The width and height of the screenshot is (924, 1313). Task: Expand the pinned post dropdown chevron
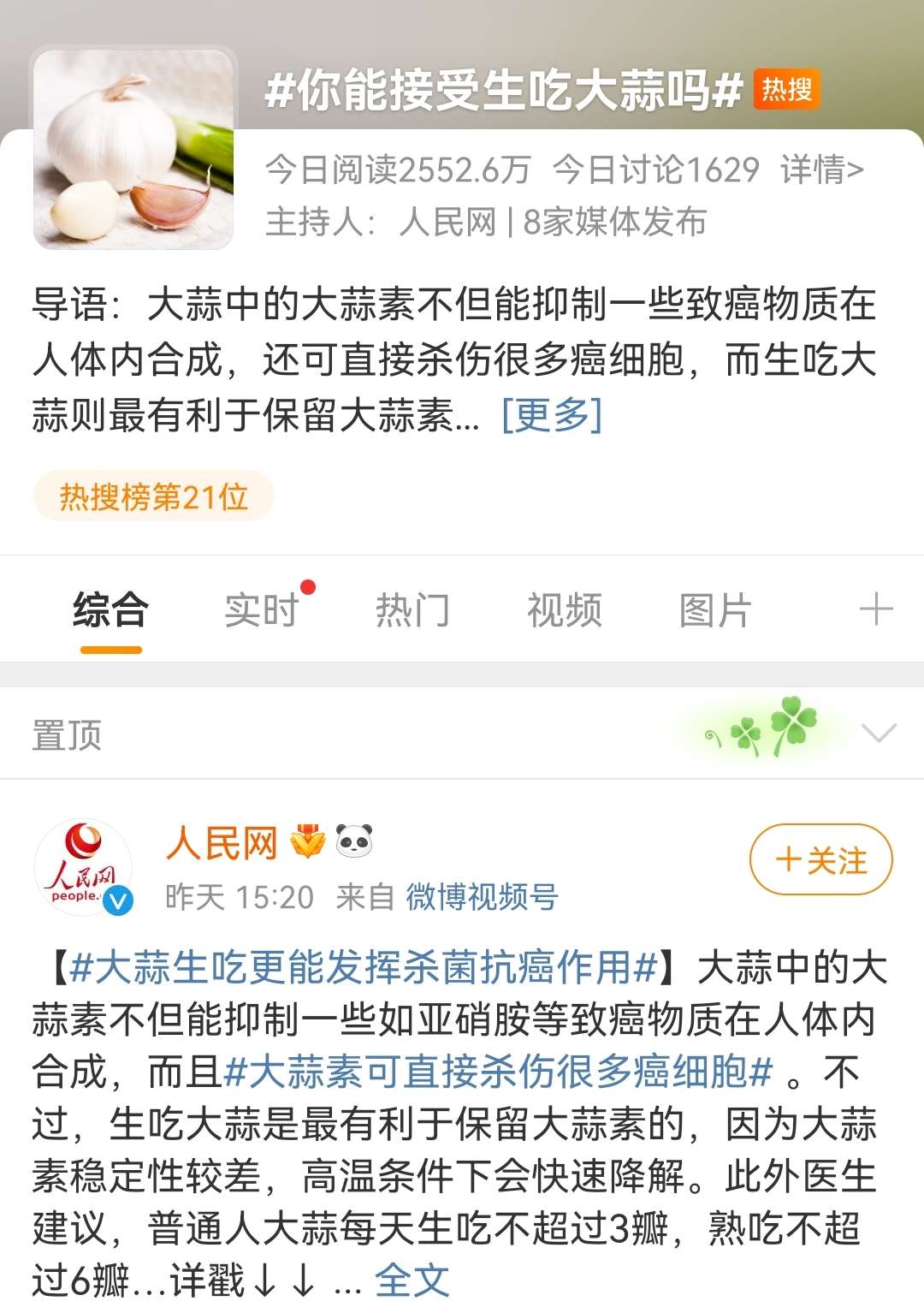878,734
